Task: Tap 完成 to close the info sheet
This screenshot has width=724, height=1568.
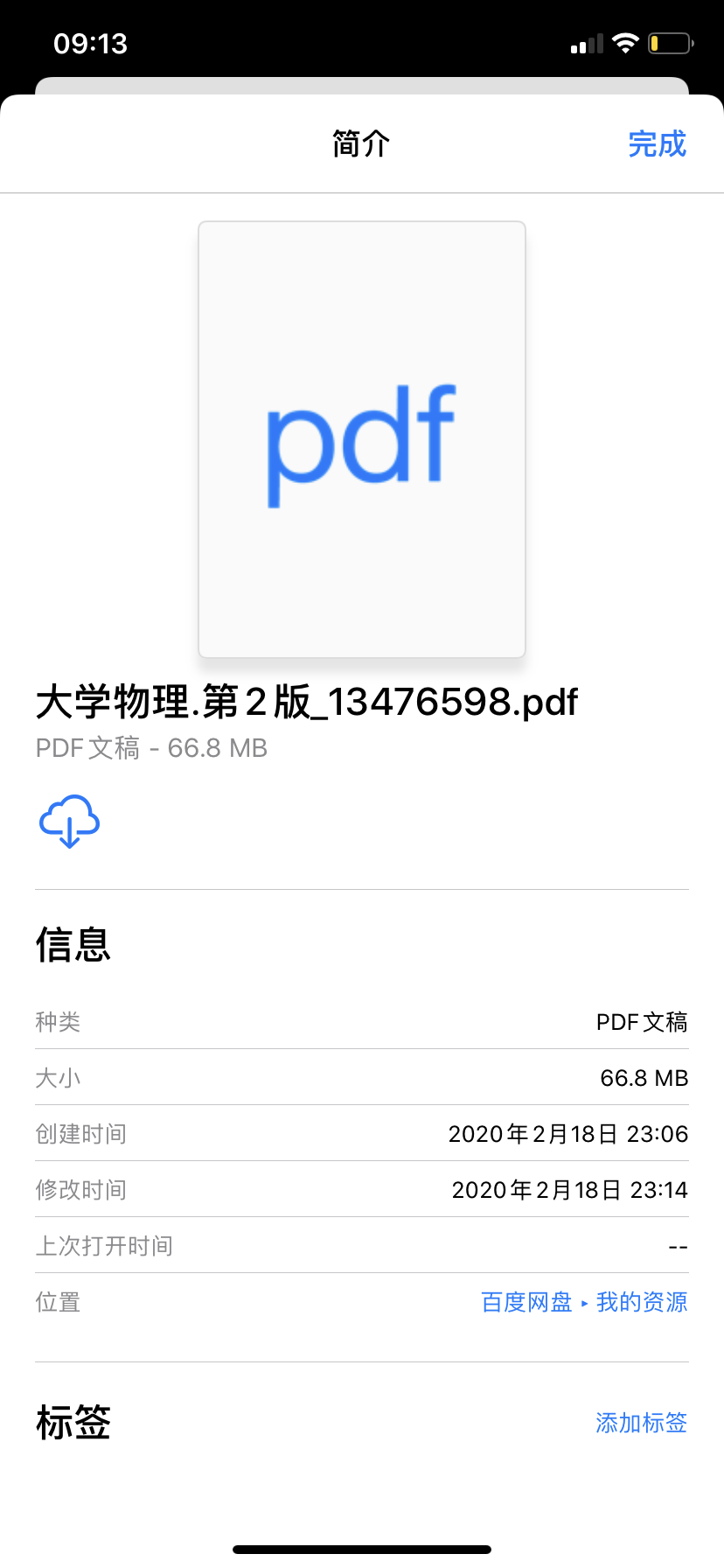Action: pos(657,144)
